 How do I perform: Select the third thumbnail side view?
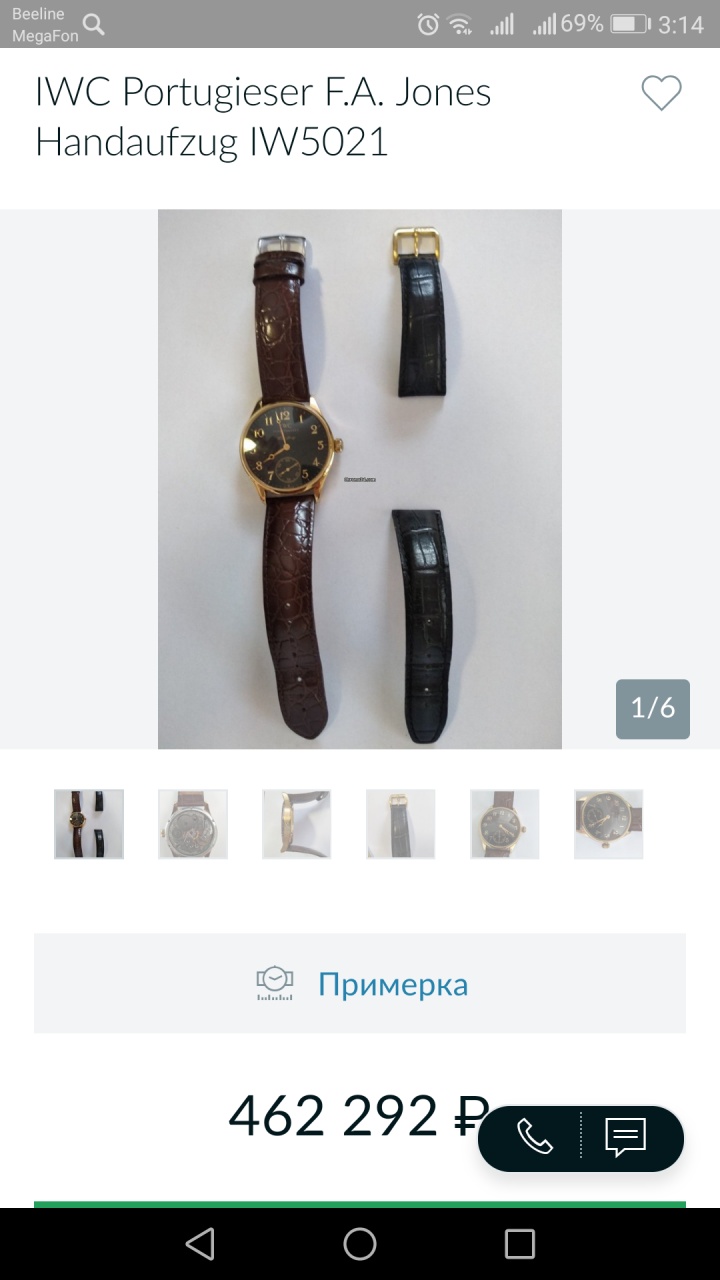click(x=297, y=824)
